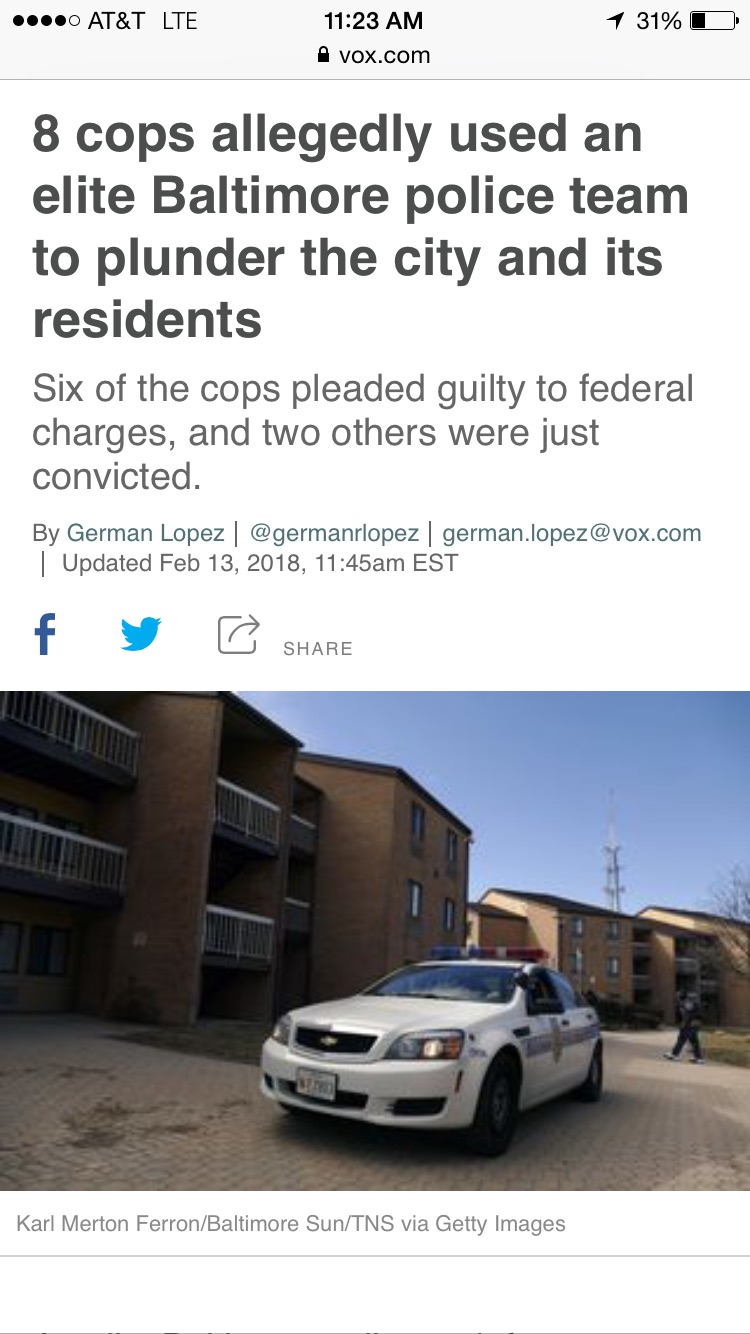
Task: Open the Share options button
Action: pyautogui.click(x=284, y=636)
